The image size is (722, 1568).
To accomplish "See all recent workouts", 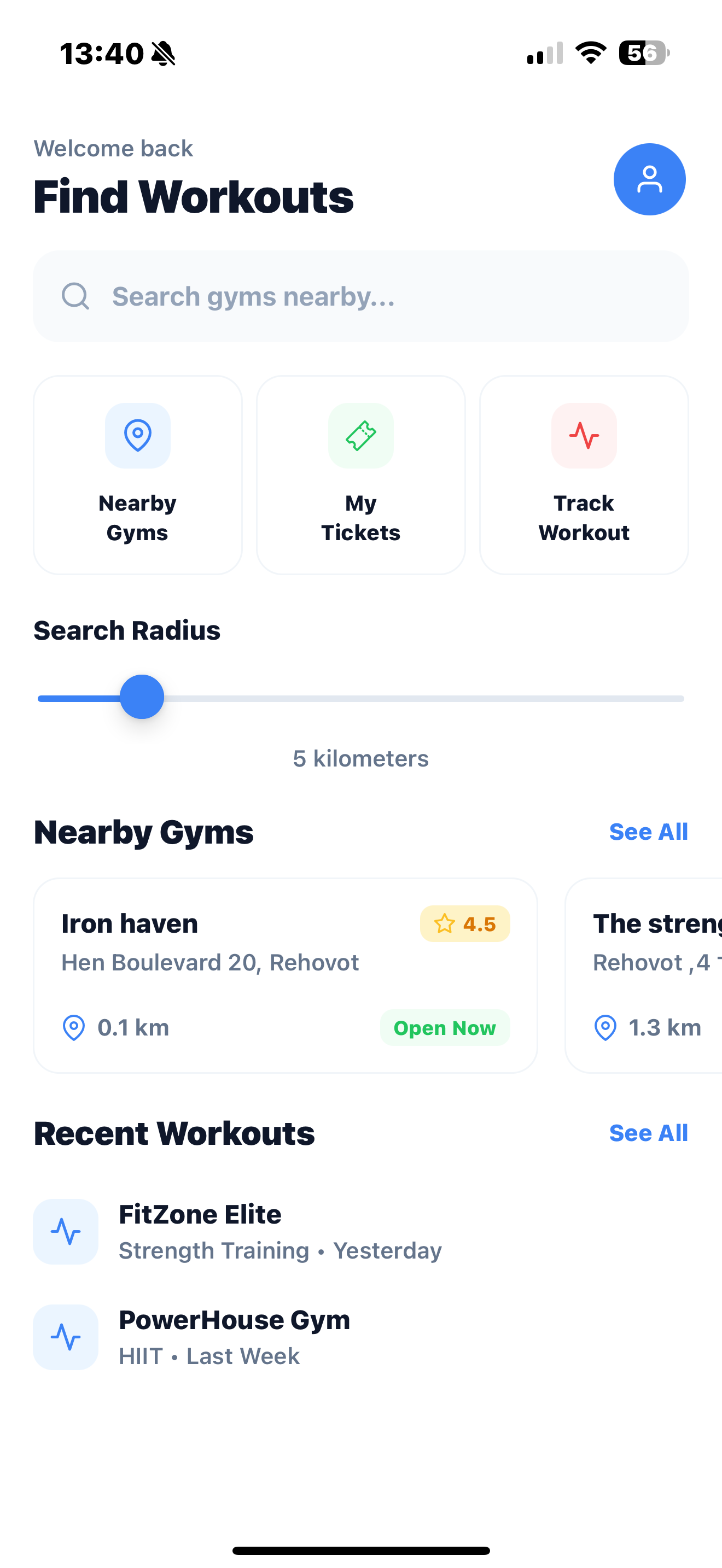I will click(x=648, y=1133).
